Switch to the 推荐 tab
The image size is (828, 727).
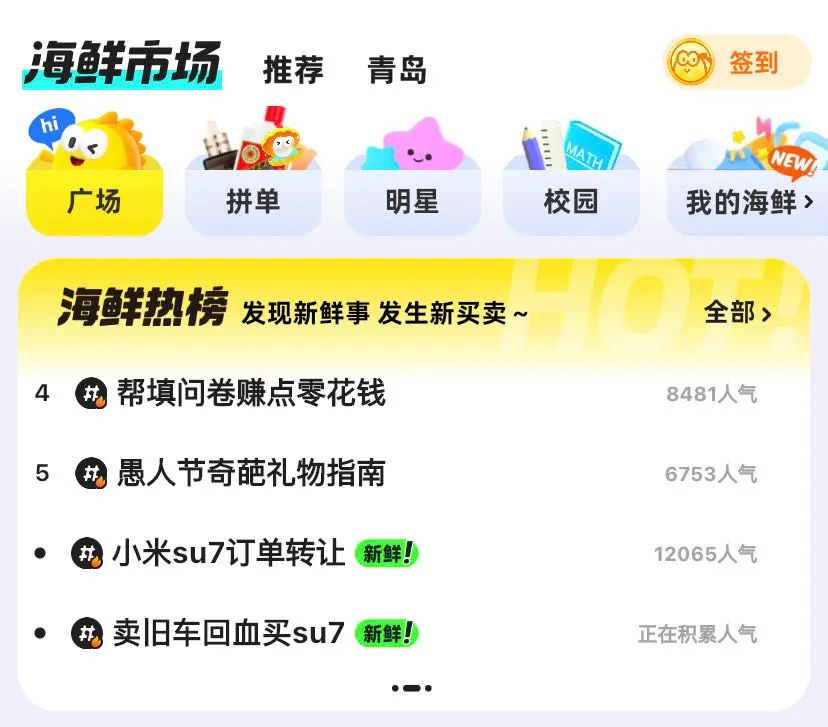[293, 70]
